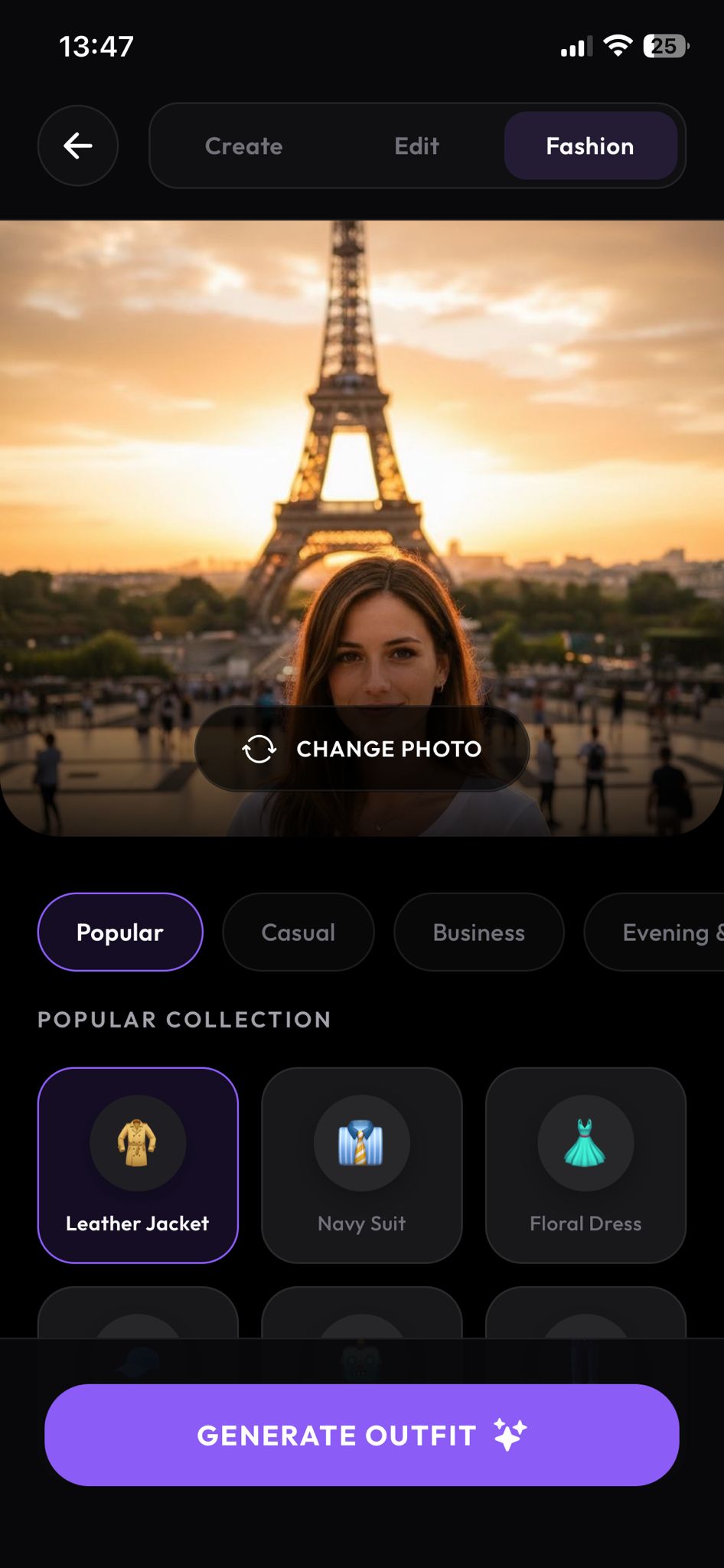724x1568 pixels.
Task: Select the Popular filter chip
Action: [x=119, y=932]
